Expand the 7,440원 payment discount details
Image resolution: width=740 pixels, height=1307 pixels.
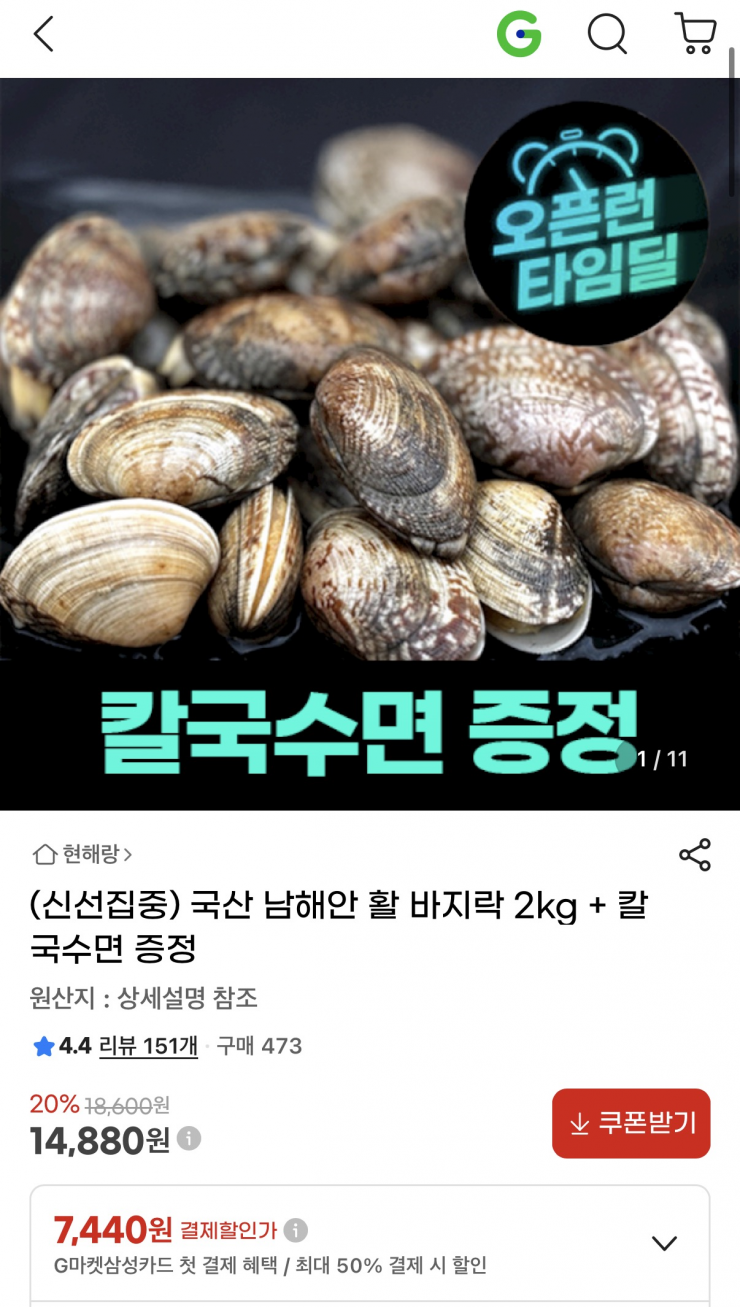664,1243
